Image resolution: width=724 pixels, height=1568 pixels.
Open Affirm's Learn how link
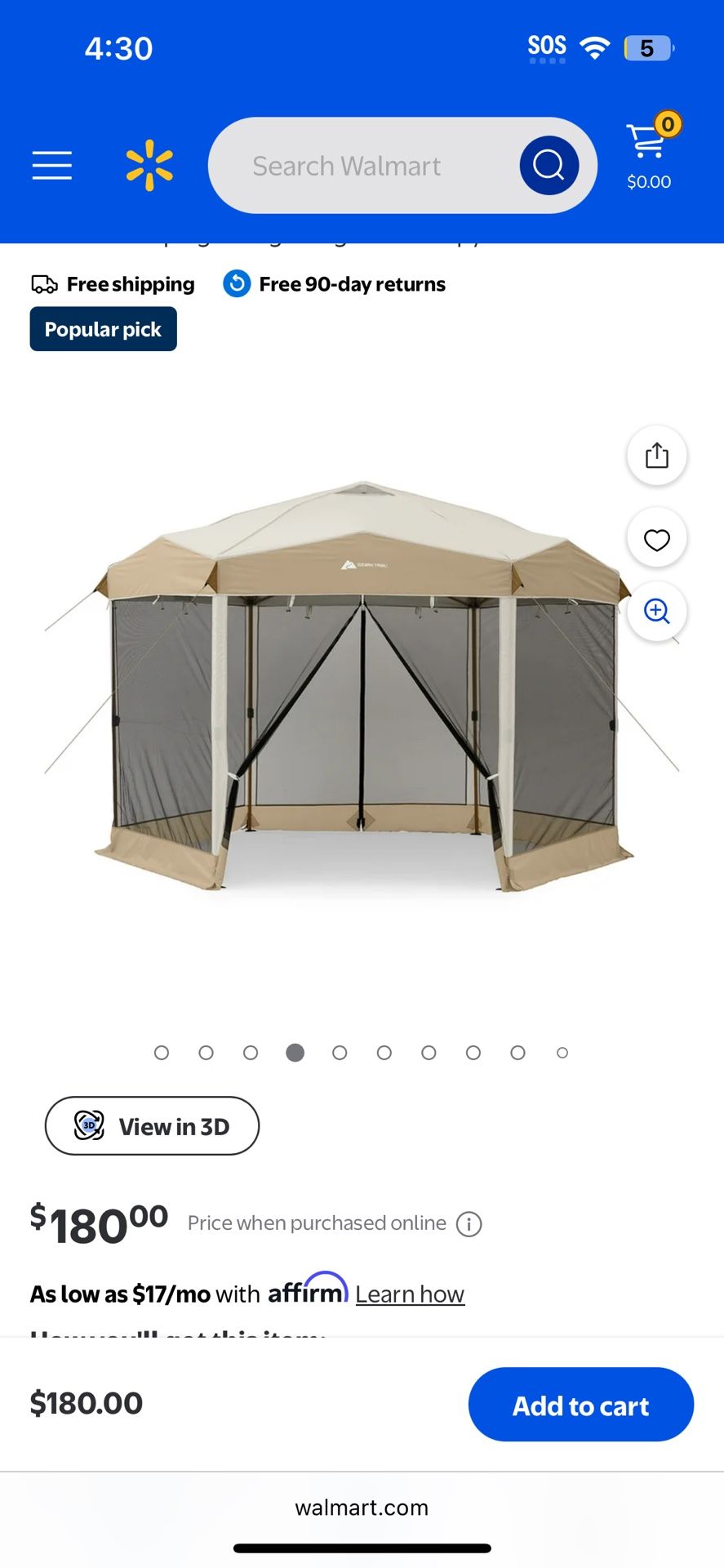point(410,1294)
